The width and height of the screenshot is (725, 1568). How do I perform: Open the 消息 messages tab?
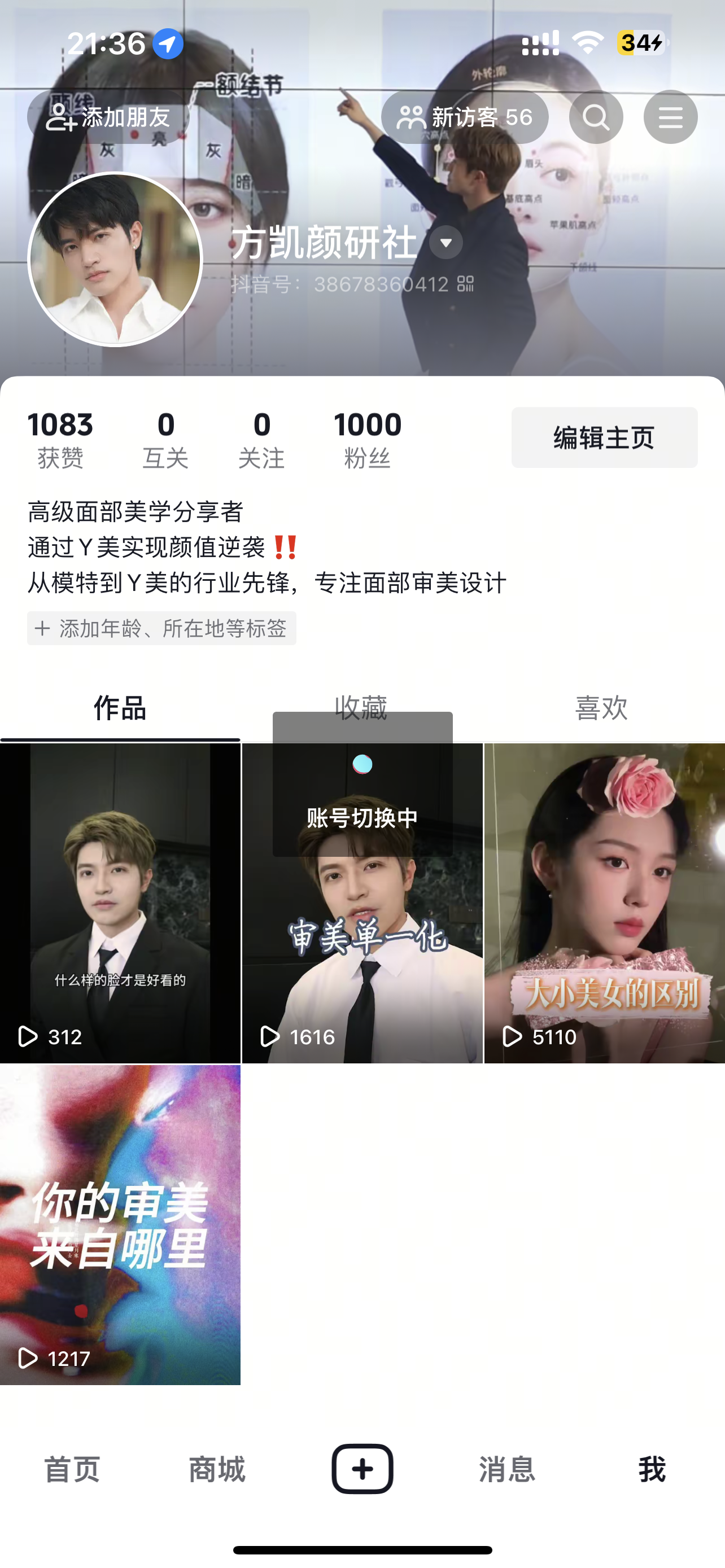(x=506, y=1469)
